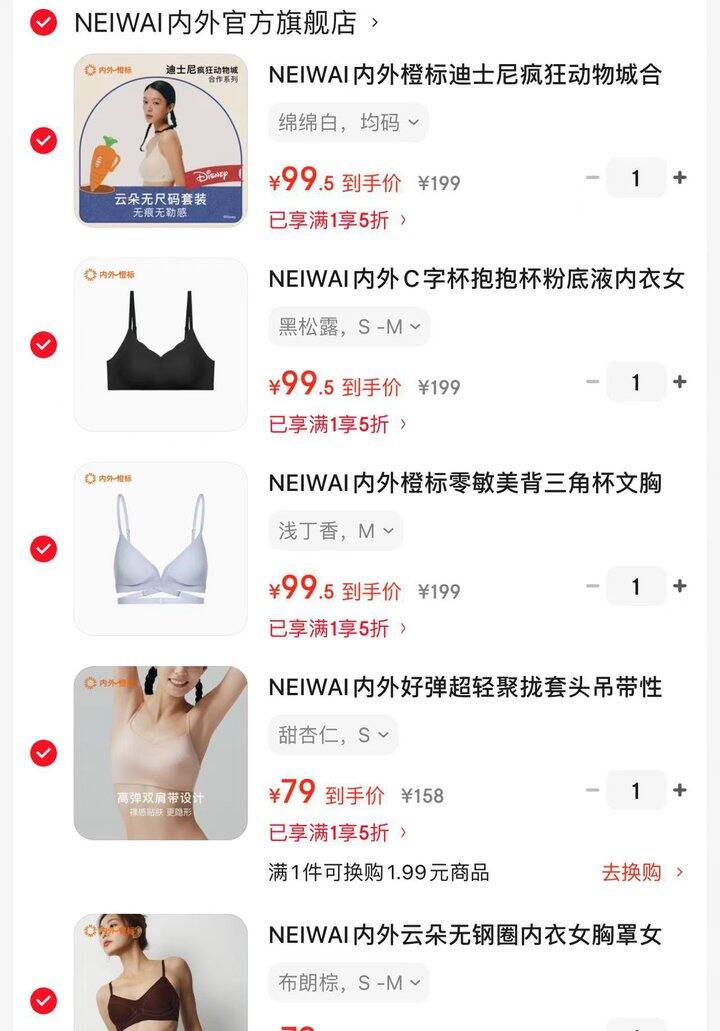This screenshot has width=720, height=1031.
Task: Open the NEIWAI 好弹超轻聚拢吊带 product page
Action: (x=473, y=690)
